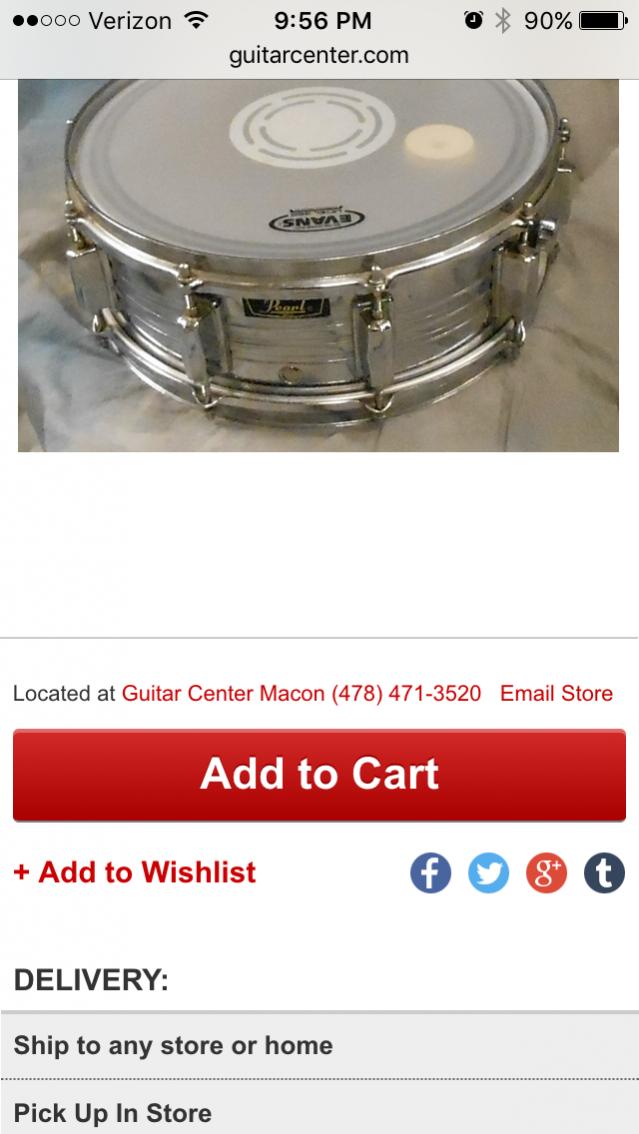The width and height of the screenshot is (639, 1134).
Task: Share this listing on Google Plus
Action: click(546, 873)
